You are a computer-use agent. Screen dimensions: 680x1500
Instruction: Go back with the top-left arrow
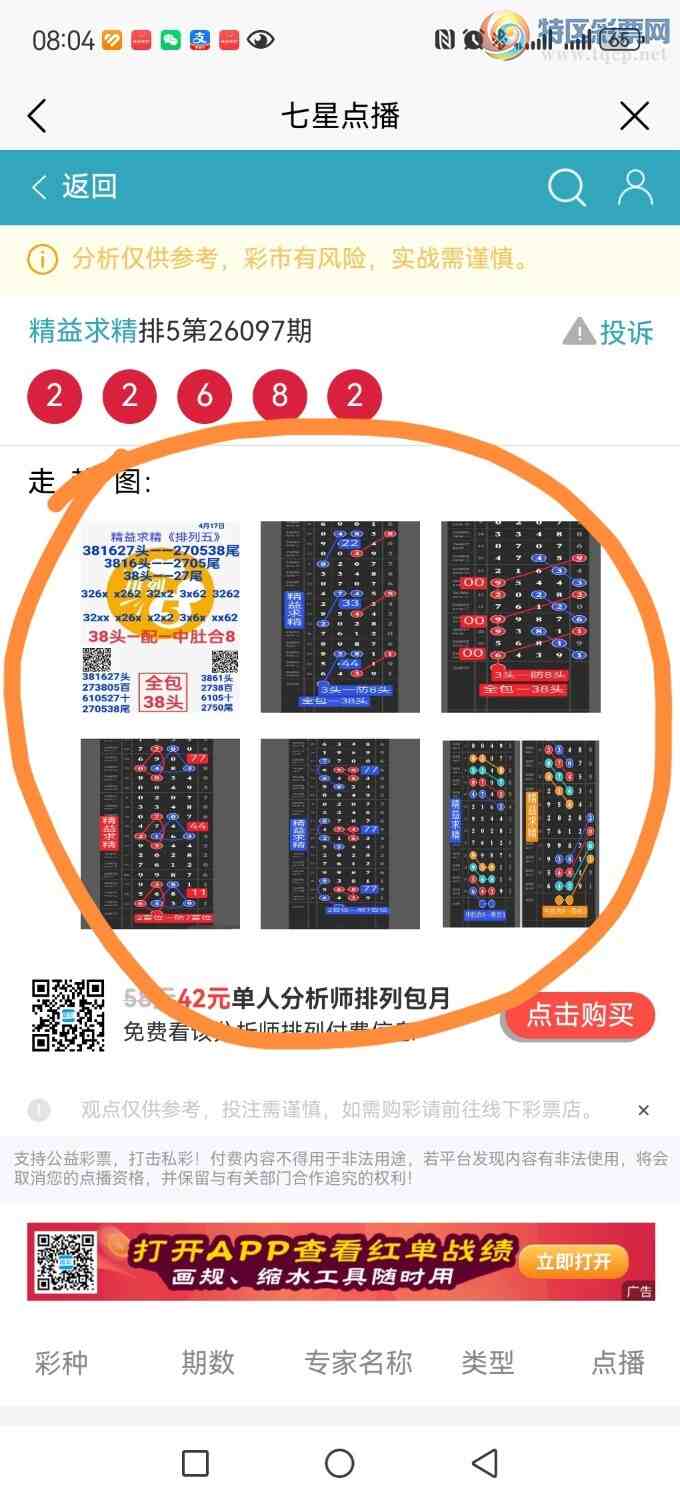pyautogui.click(x=37, y=116)
